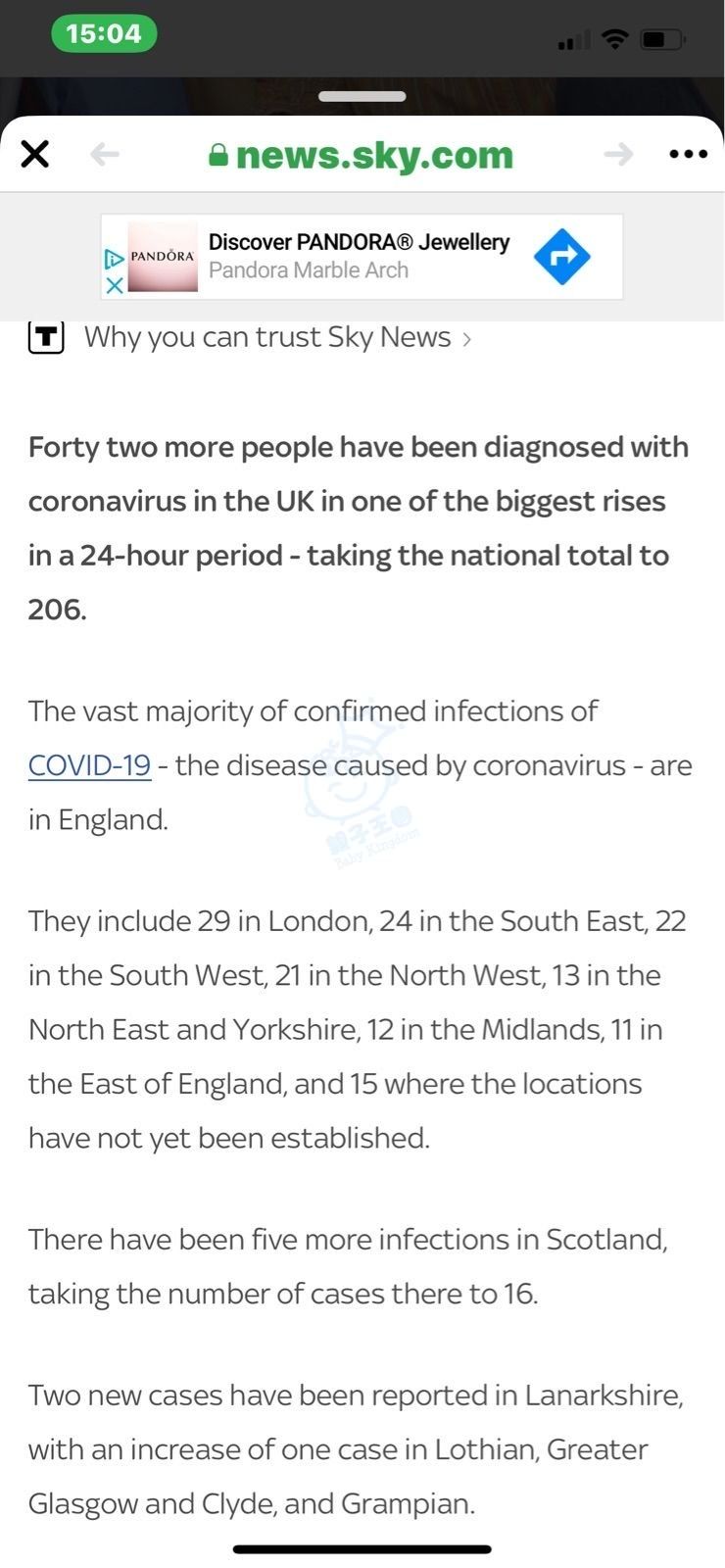Go forward to the next page
Viewport: 725px width, 1568px height.
click(x=618, y=154)
